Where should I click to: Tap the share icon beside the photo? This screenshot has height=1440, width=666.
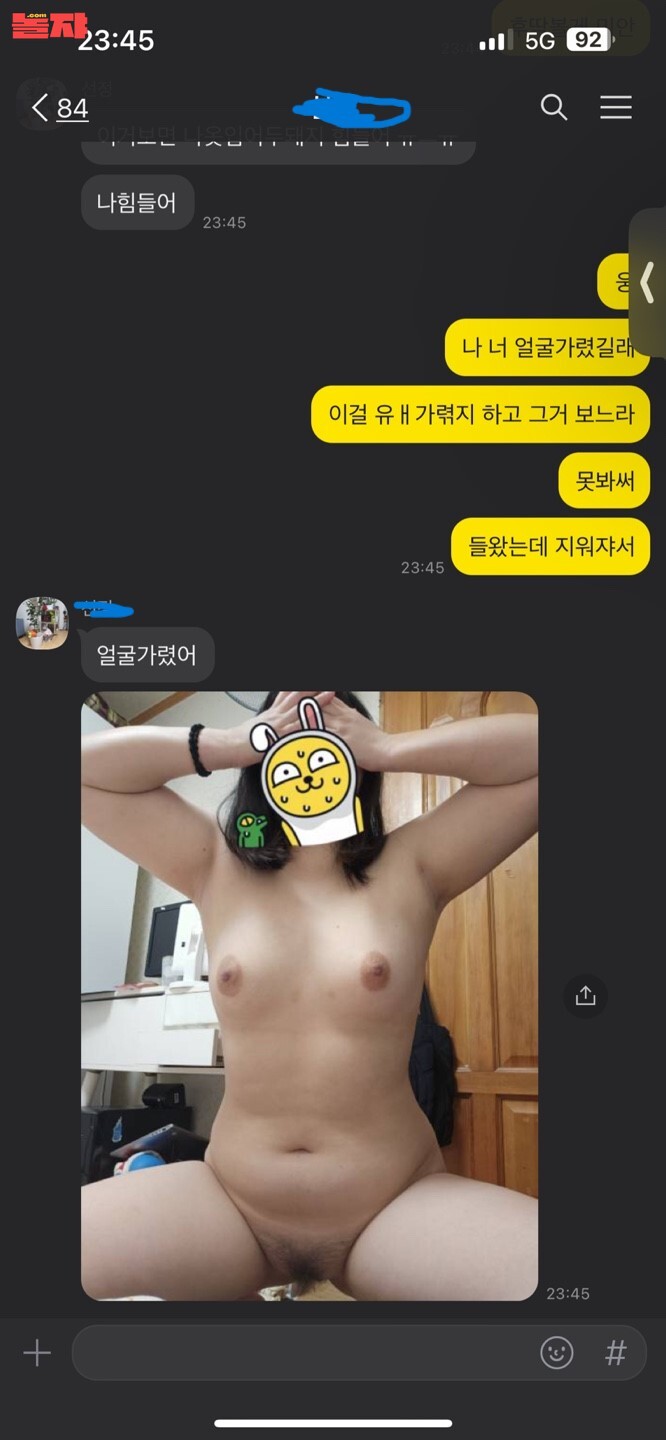click(x=585, y=995)
